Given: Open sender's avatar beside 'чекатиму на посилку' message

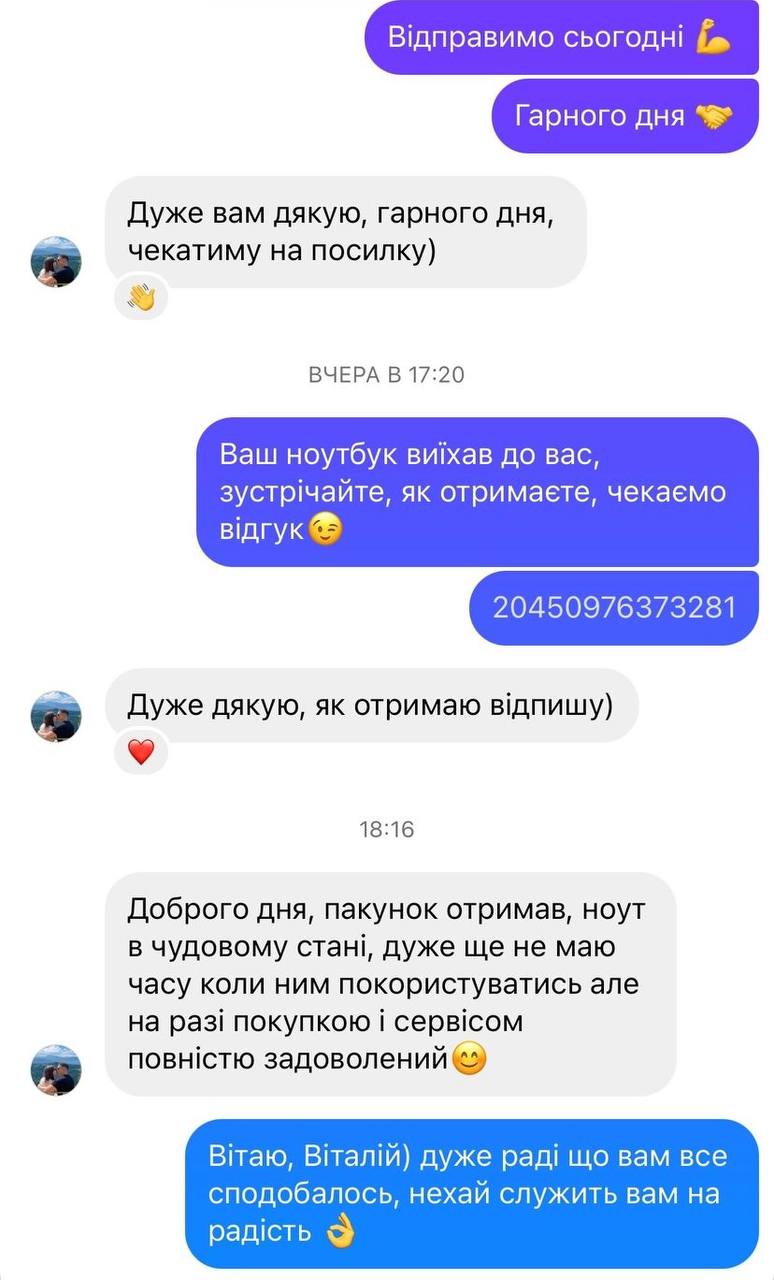Looking at the screenshot, I should pos(56,262).
